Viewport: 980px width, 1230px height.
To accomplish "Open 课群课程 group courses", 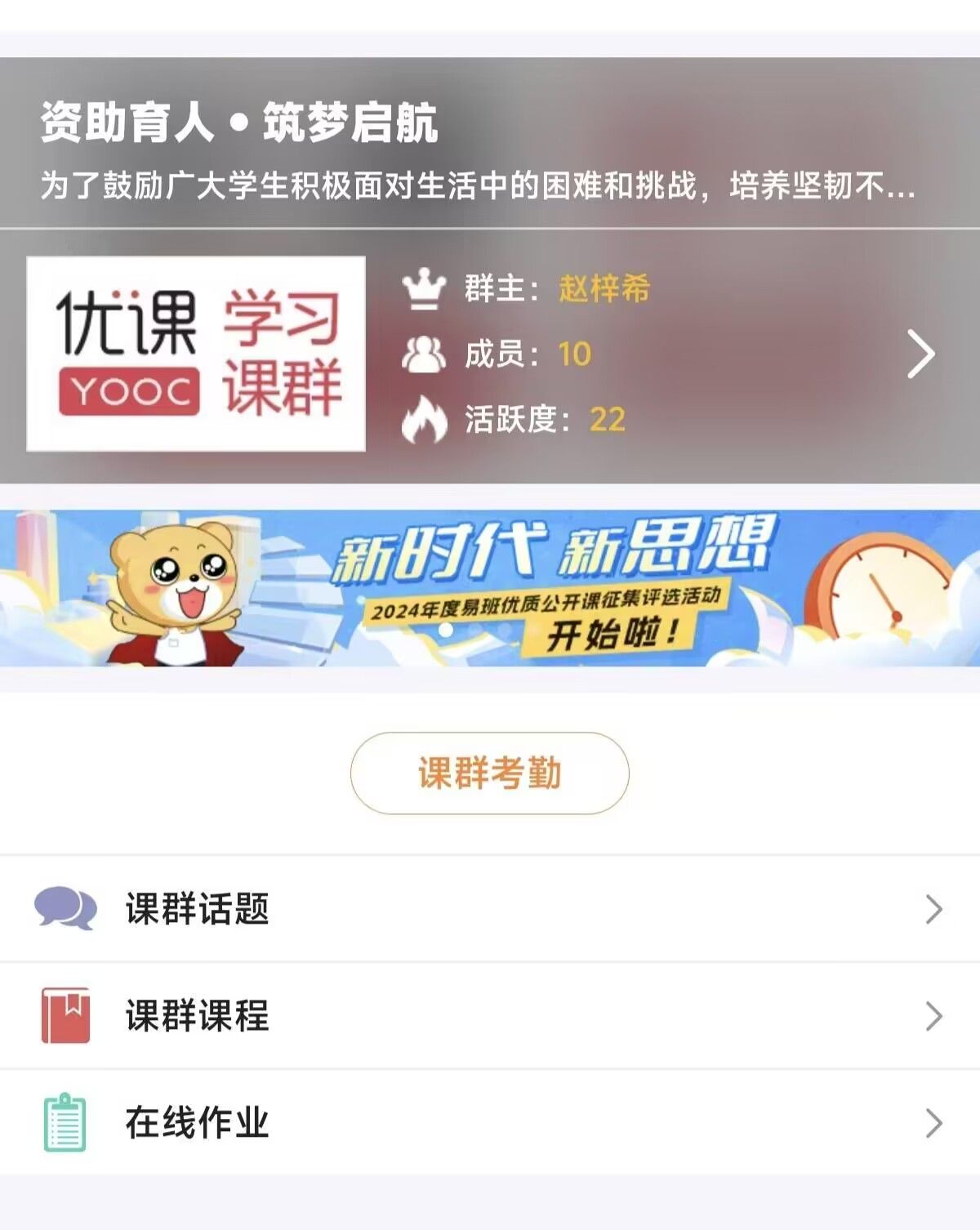I will click(490, 1016).
